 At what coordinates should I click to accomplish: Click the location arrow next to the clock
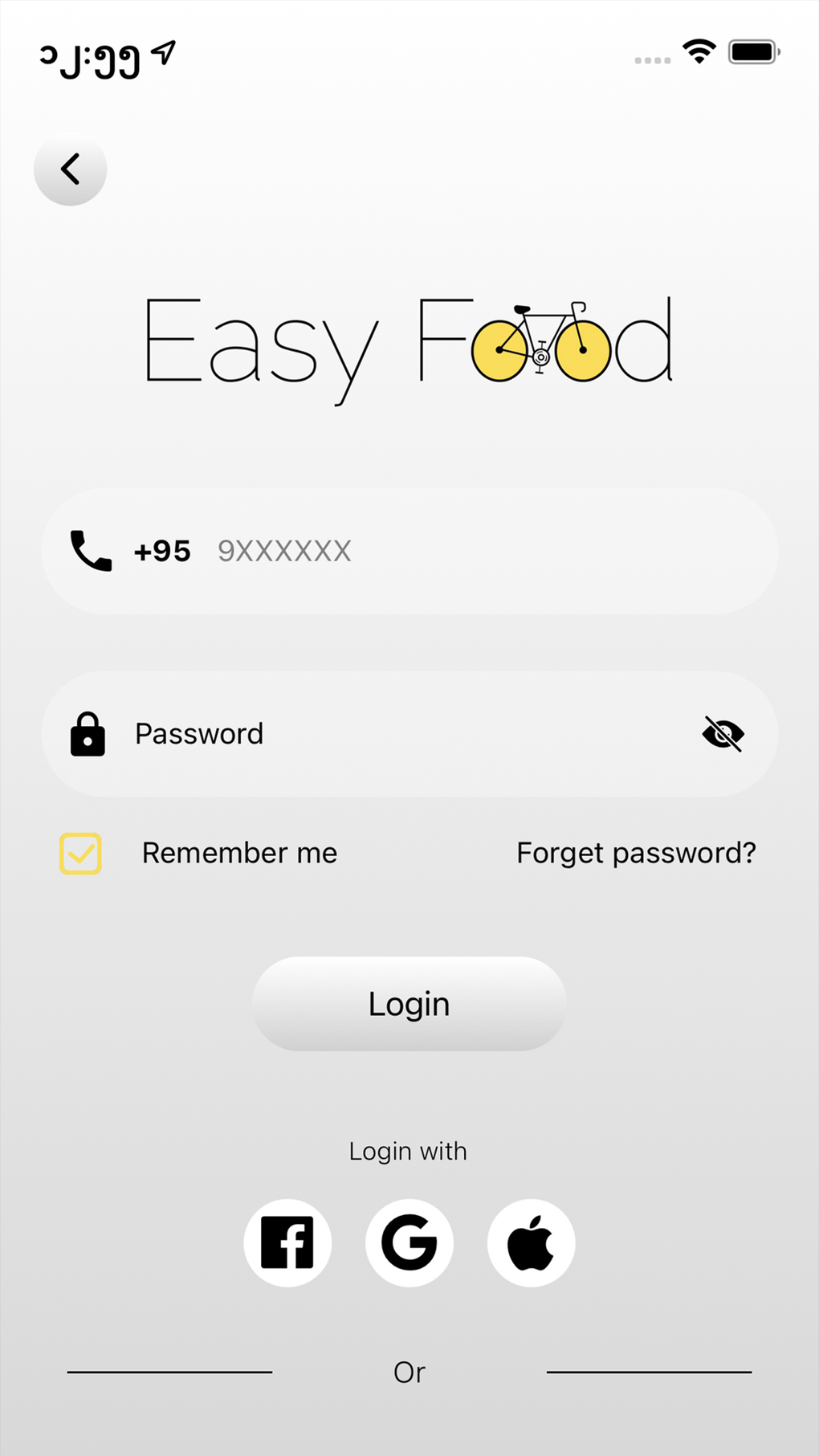163,53
